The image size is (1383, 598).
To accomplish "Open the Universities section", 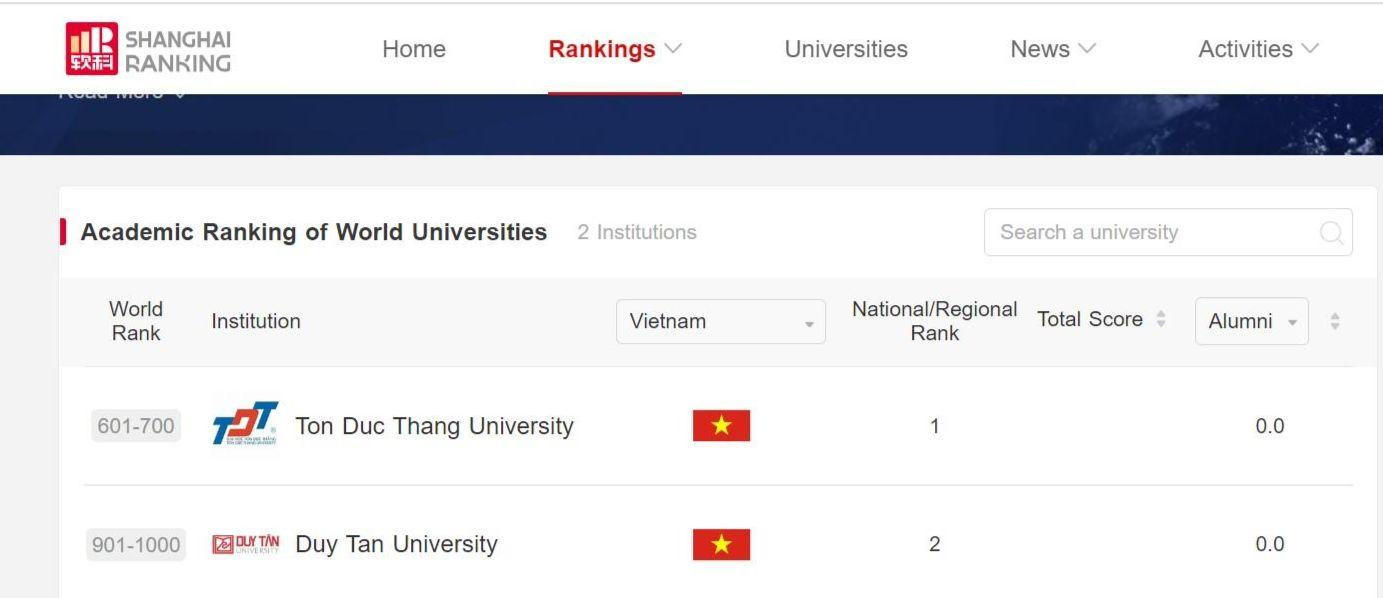I will (845, 49).
